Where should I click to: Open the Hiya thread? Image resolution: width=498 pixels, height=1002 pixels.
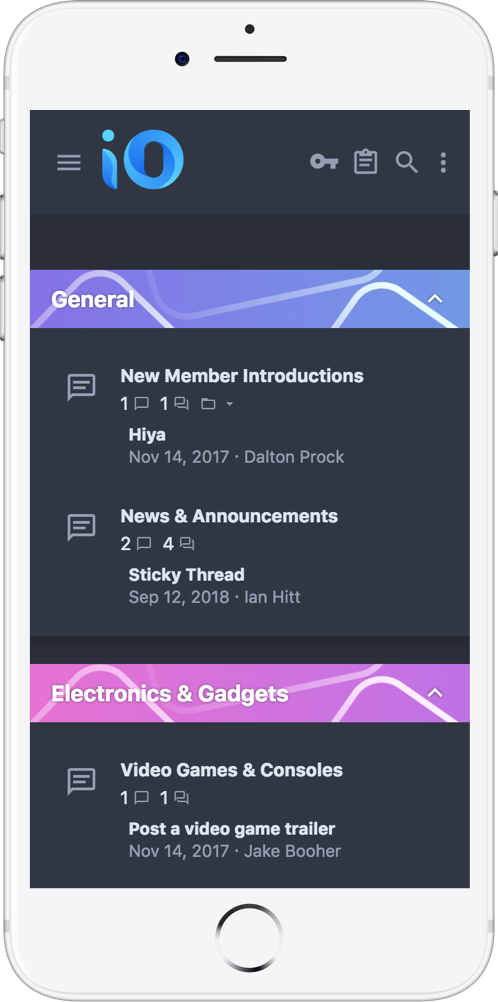[147, 435]
